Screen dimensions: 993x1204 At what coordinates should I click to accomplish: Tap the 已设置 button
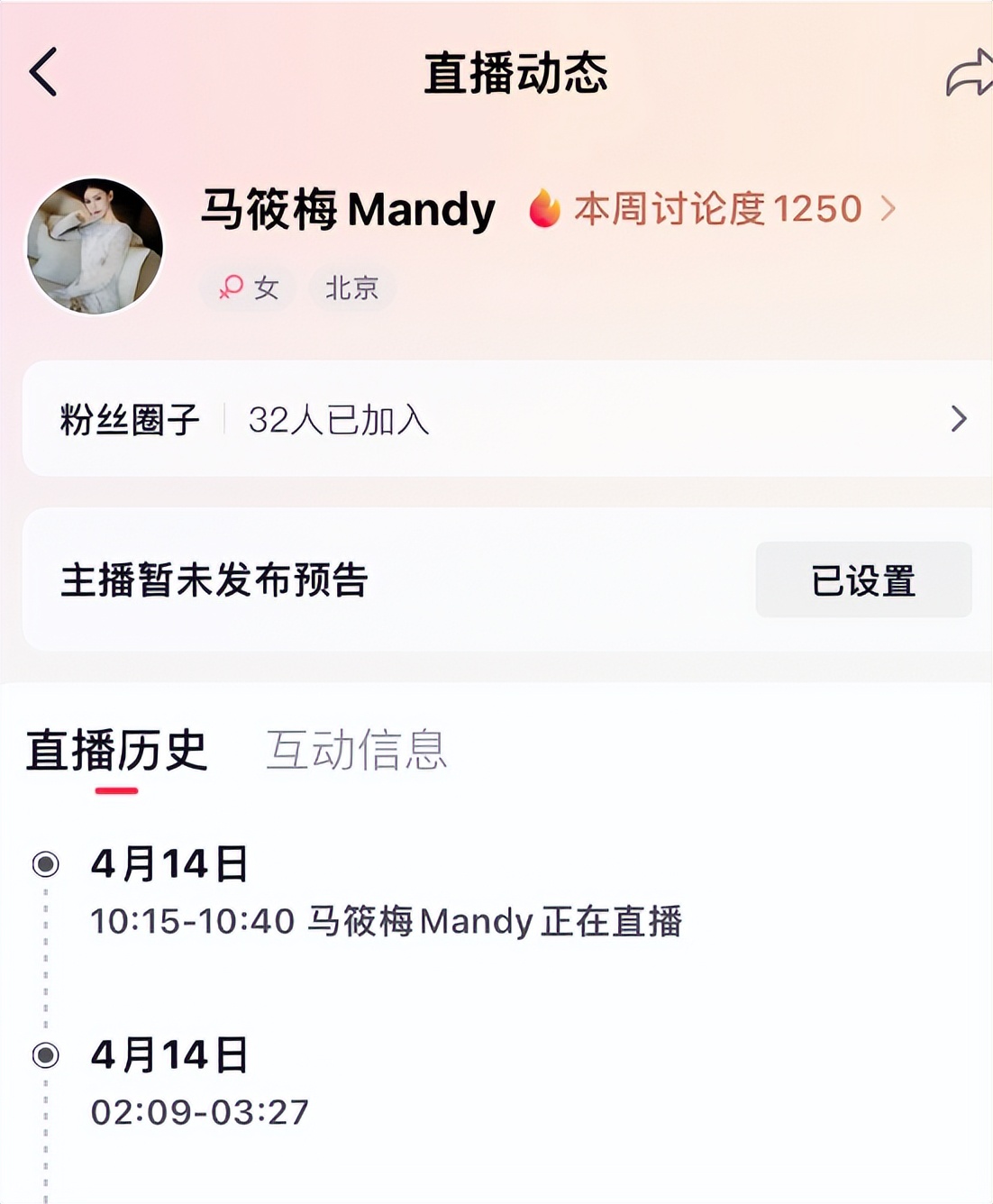[x=863, y=580]
